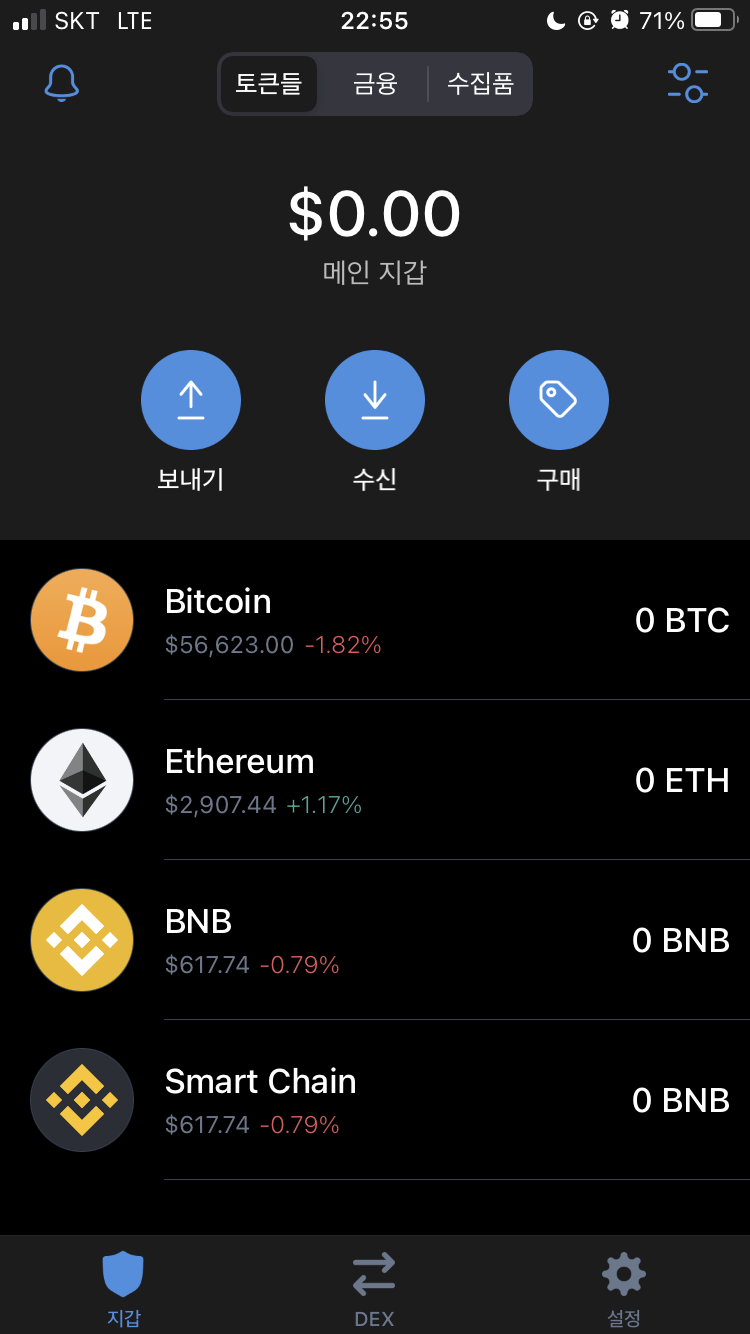Select the BNB coin logo
This screenshot has height=1334, width=750.
pos(82,940)
